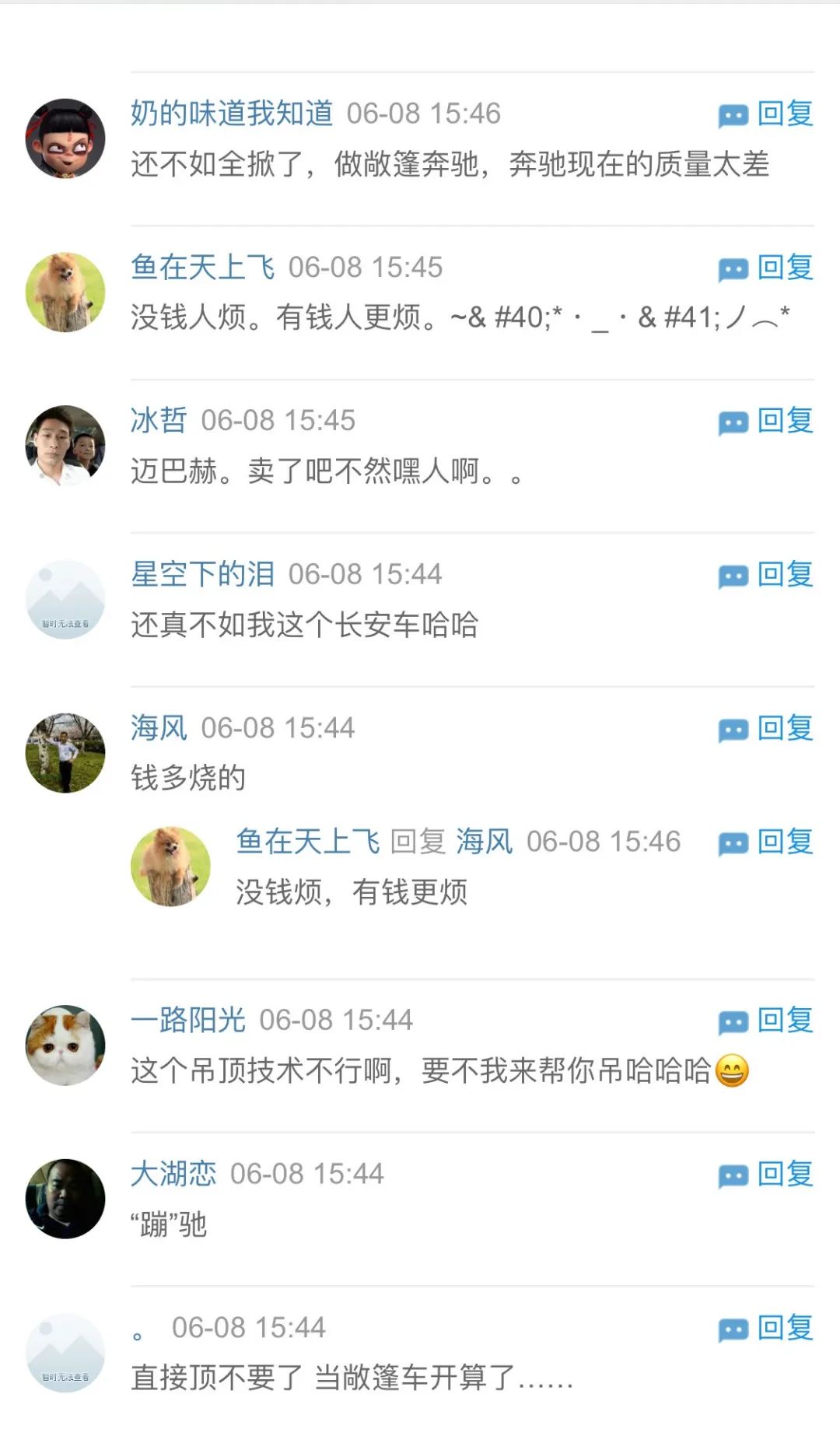The width and height of the screenshot is (840, 1436).
Task: Reply to 鱼在天上飞's reply to 海风
Action: [766, 842]
